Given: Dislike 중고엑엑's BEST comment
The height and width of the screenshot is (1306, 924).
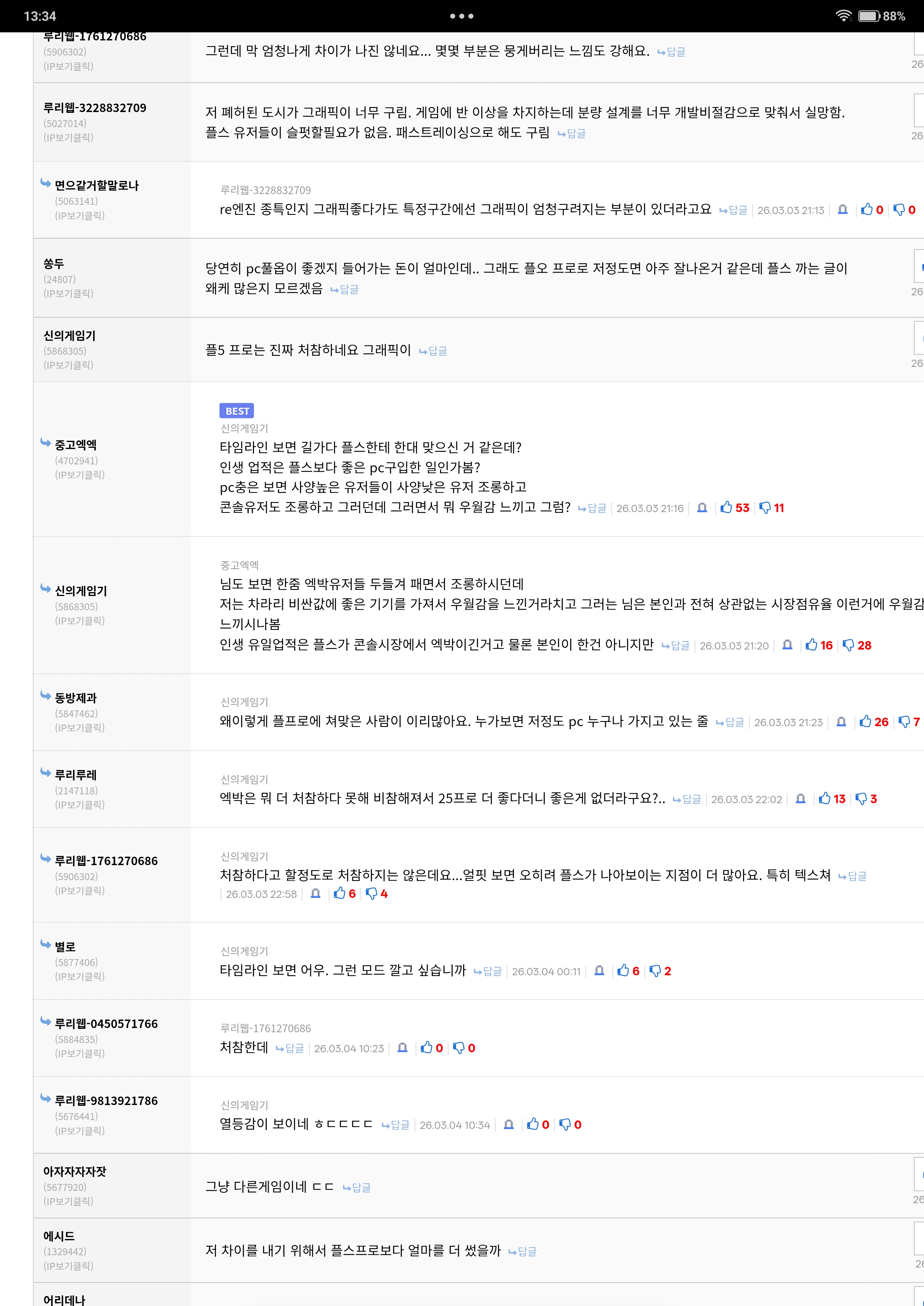Looking at the screenshot, I should click(765, 507).
